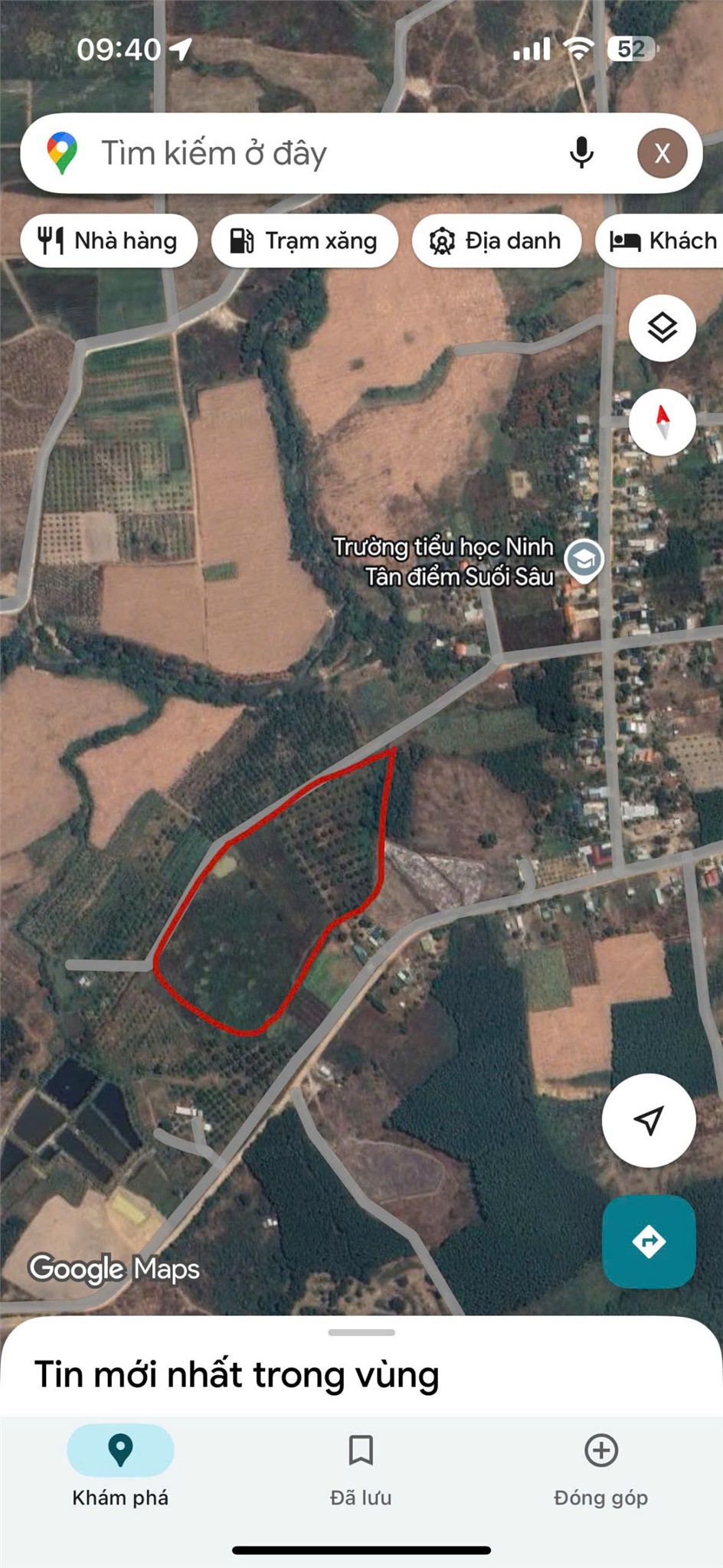723x1568 pixels.
Task: Open directions with the teal arrow button
Action: click(649, 1241)
